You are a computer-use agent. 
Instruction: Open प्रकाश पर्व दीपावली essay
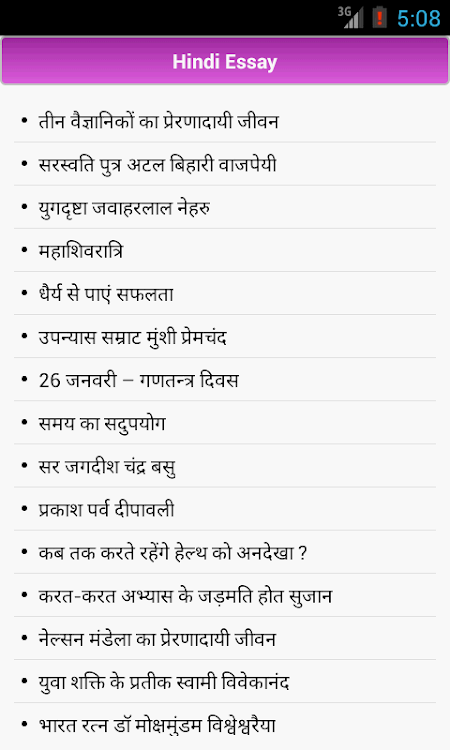click(x=225, y=509)
